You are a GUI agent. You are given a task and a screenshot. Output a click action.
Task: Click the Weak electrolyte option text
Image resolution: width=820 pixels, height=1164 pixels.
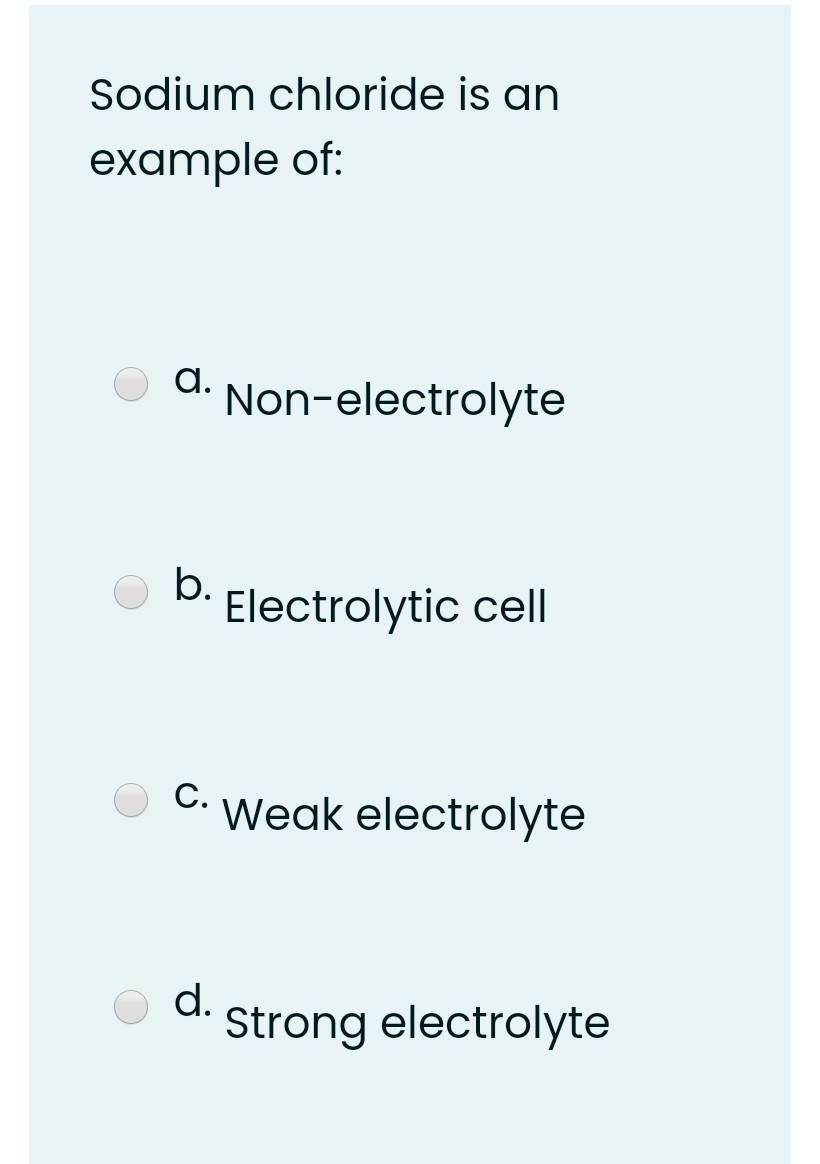pyautogui.click(x=403, y=815)
